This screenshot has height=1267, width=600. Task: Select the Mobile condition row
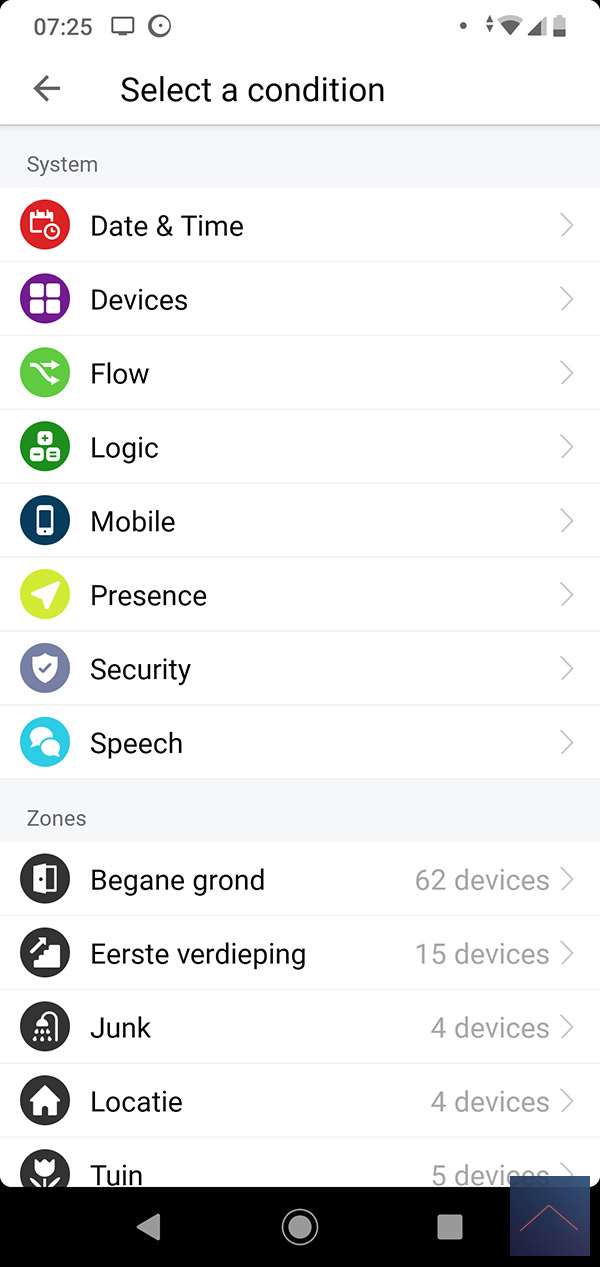[300, 522]
